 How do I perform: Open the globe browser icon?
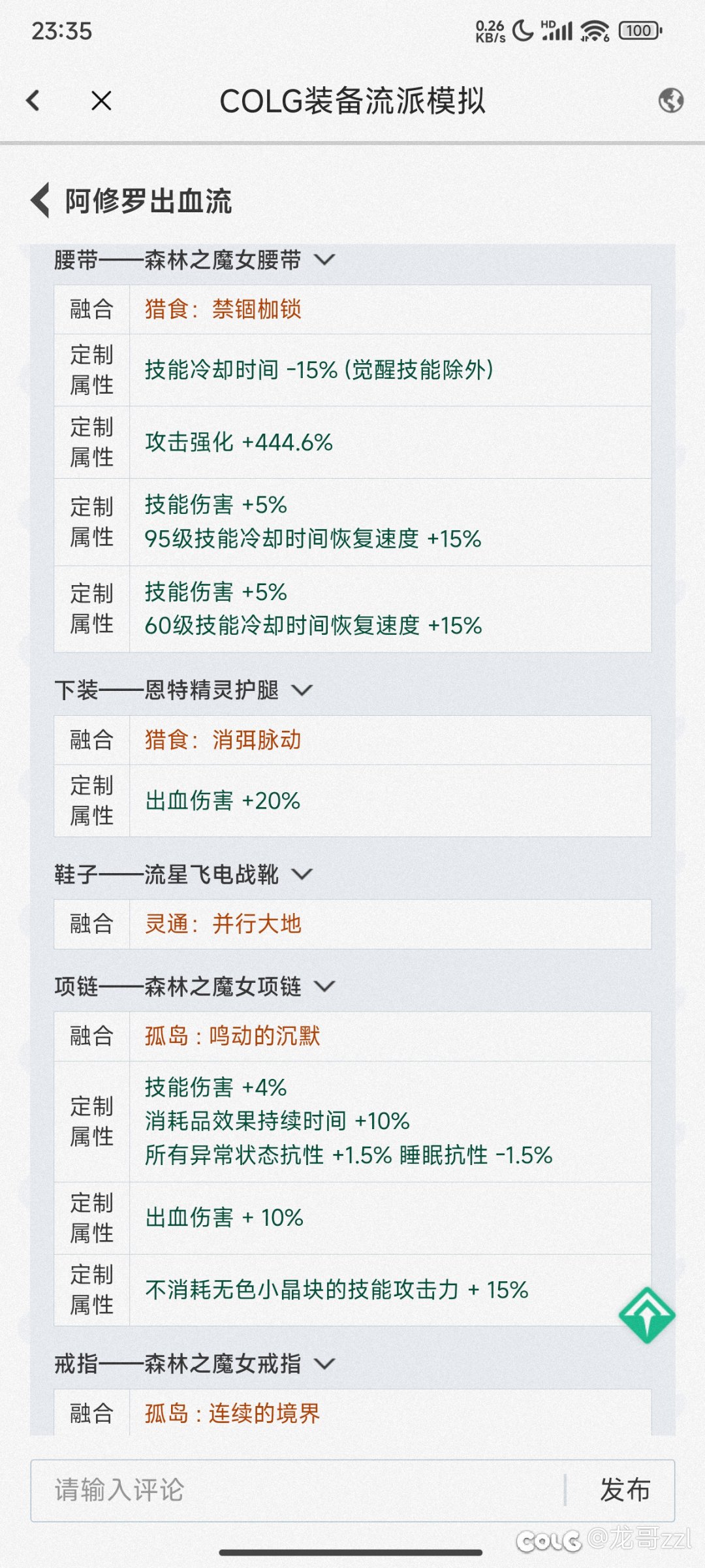click(670, 101)
